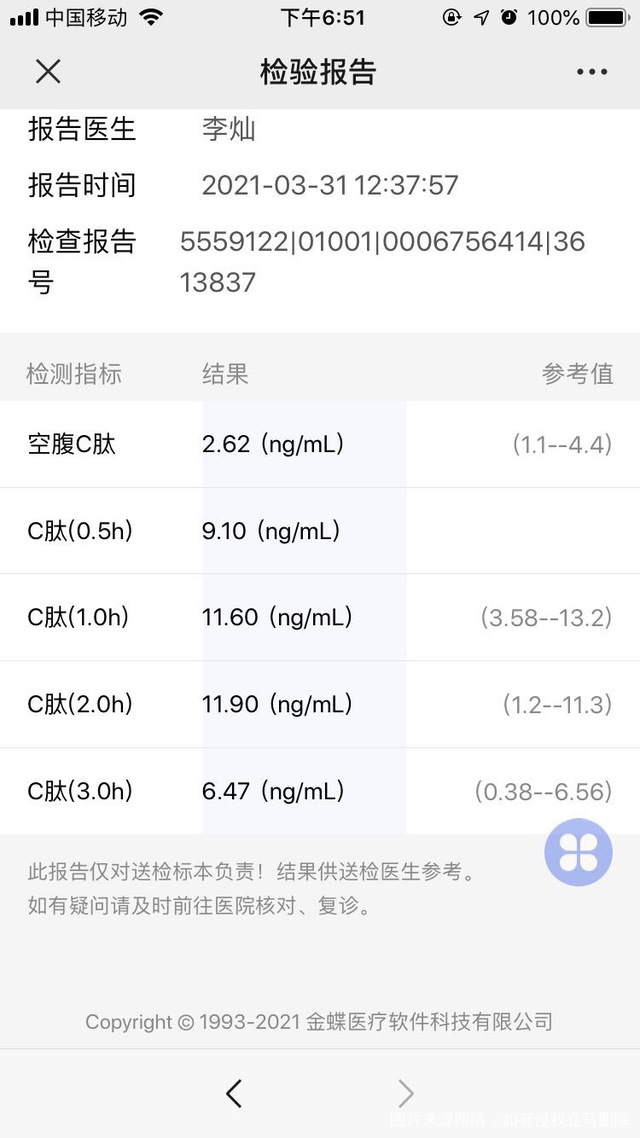640x1138 pixels.
Task: Tap the floating four-petal shortcut button
Action: [x=578, y=852]
